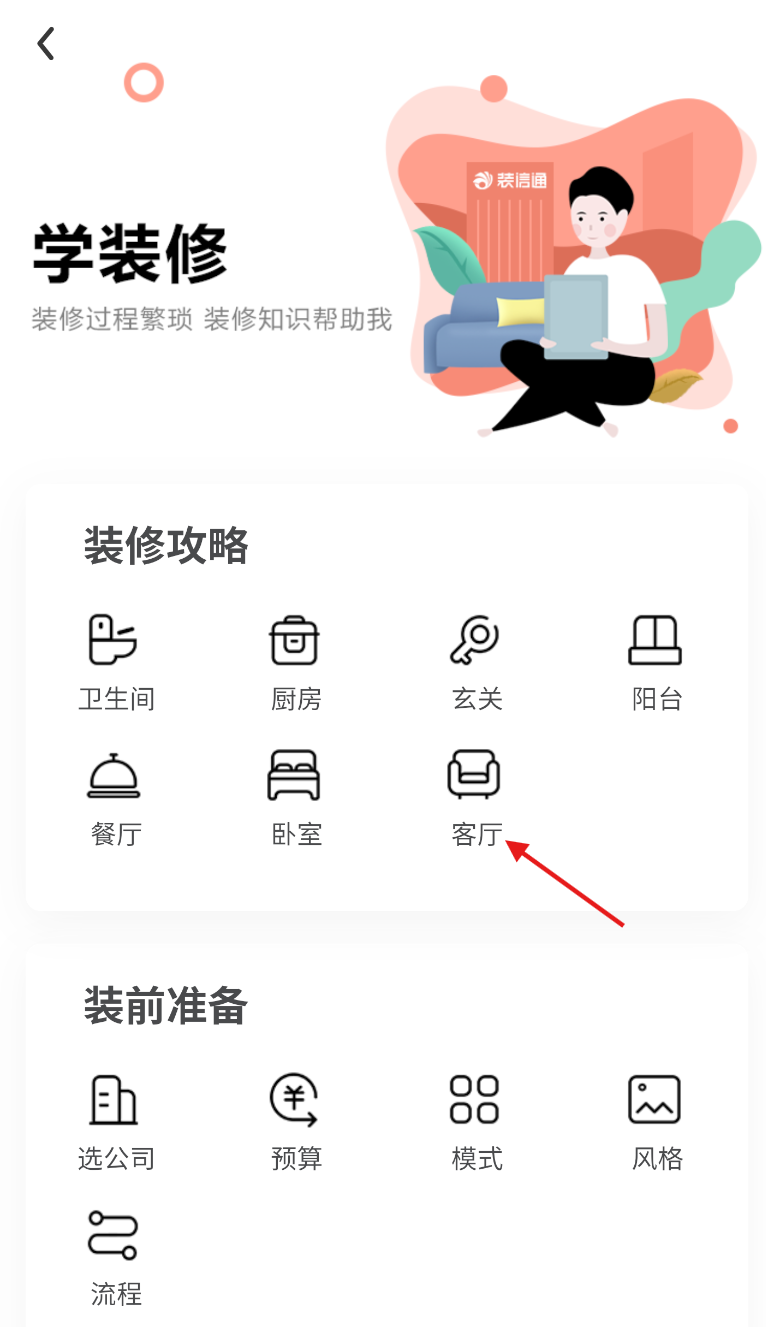View the 餐厅 decoration guide
Viewport: 766px width, 1327px height.
tap(116, 797)
